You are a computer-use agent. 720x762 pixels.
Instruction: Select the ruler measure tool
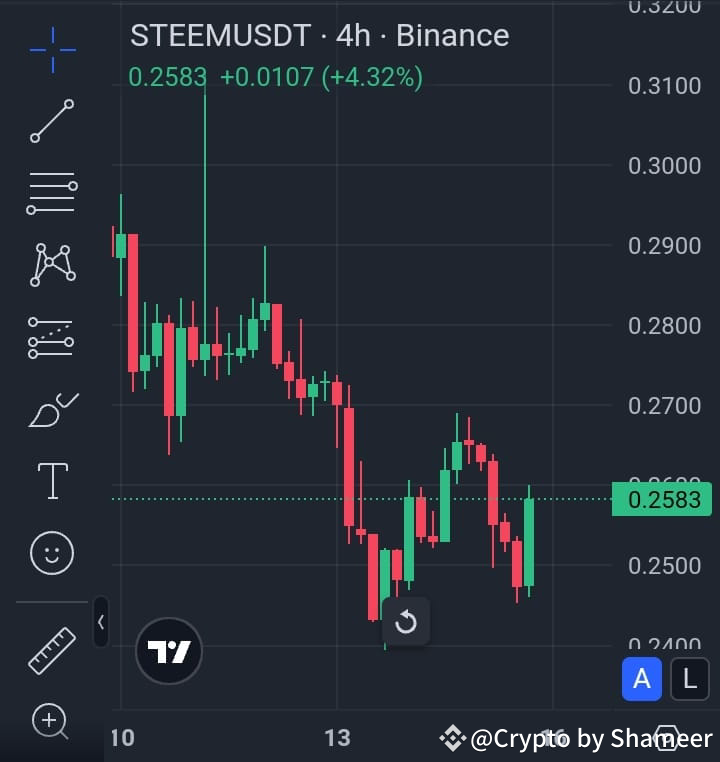click(52, 648)
